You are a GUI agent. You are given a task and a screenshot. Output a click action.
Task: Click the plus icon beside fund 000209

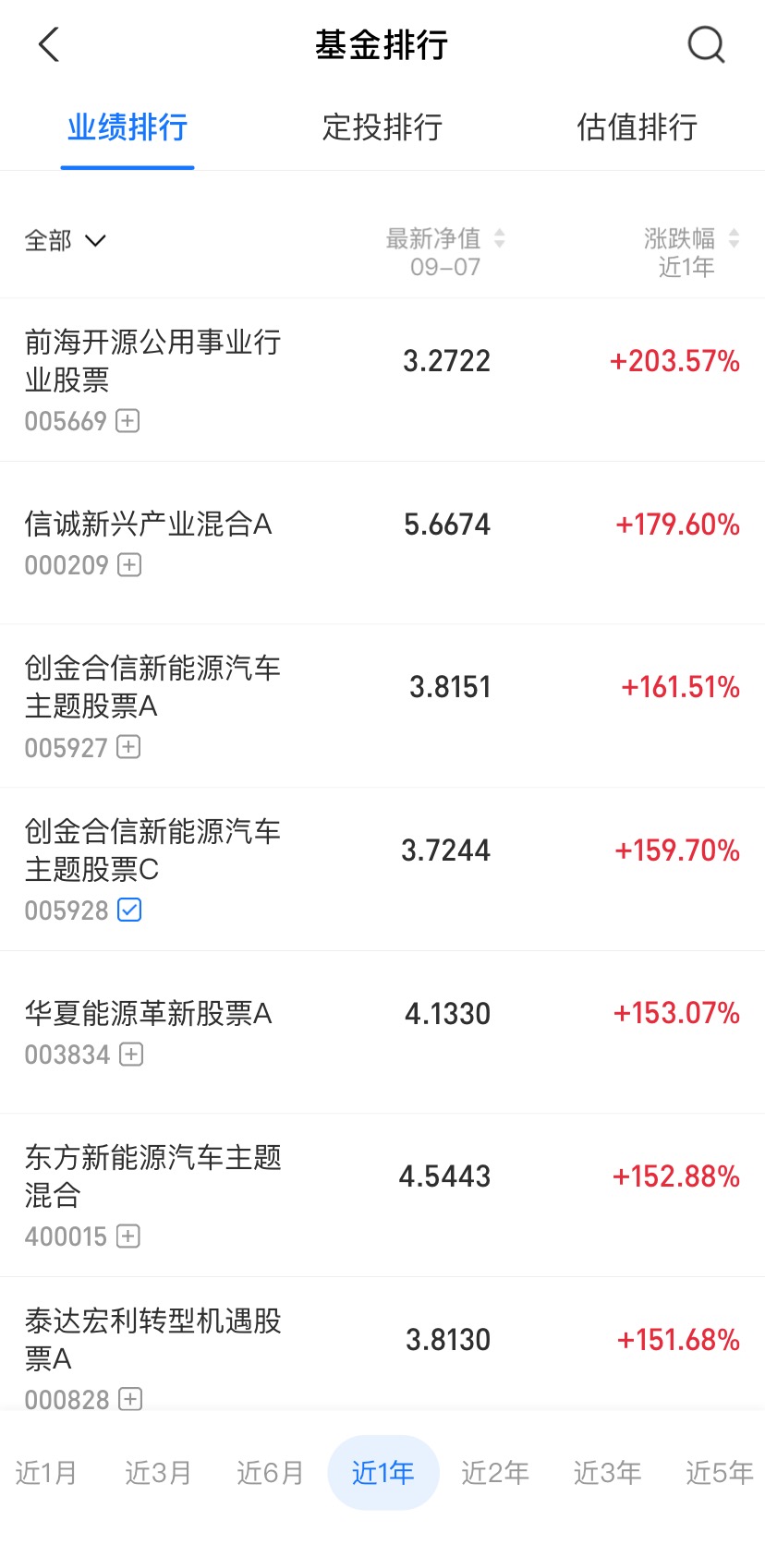pos(129,564)
